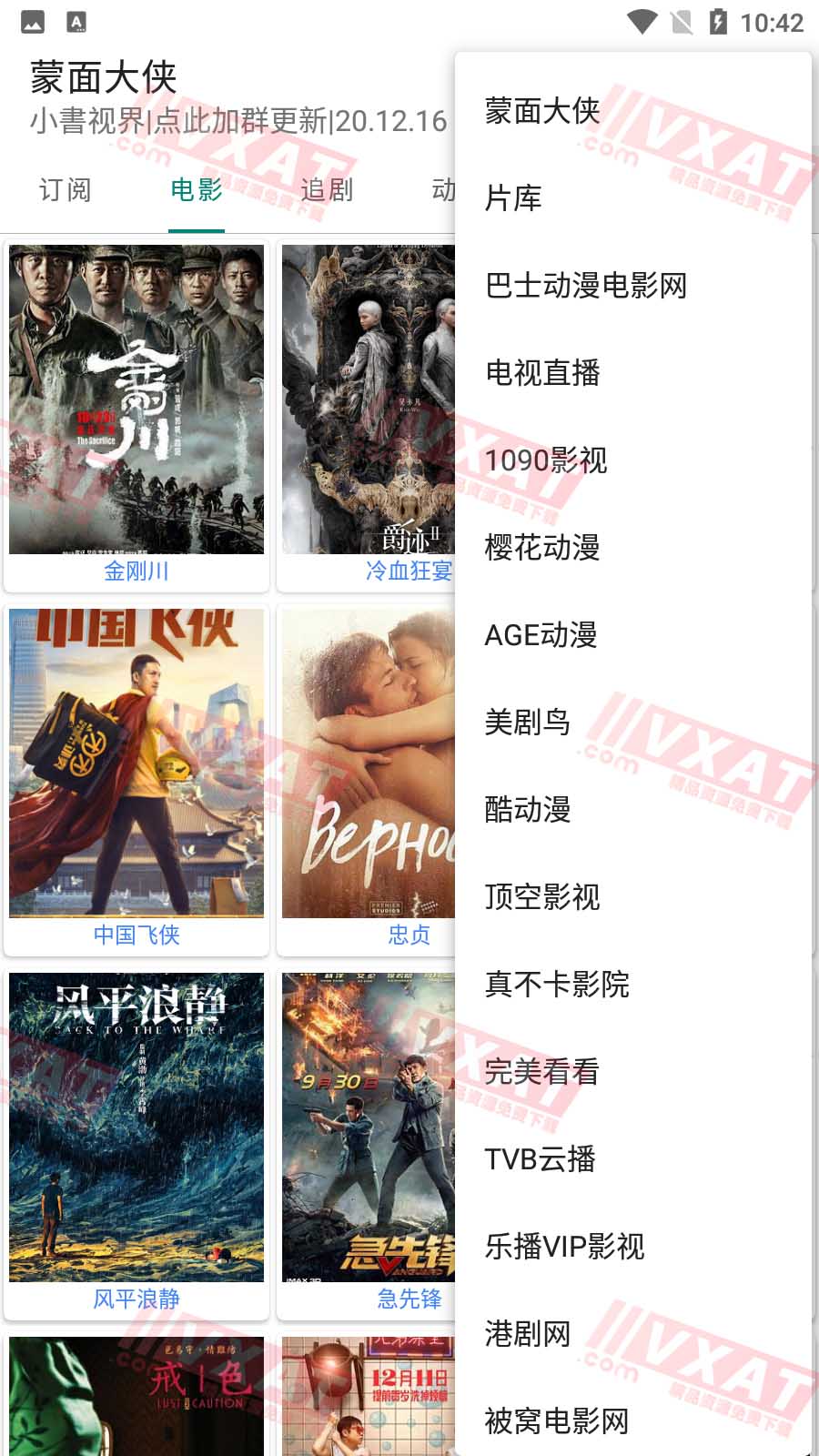Viewport: 819px width, 1456px height.
Task: Click the 风平浪静 title link
Action: [135, 1299]
